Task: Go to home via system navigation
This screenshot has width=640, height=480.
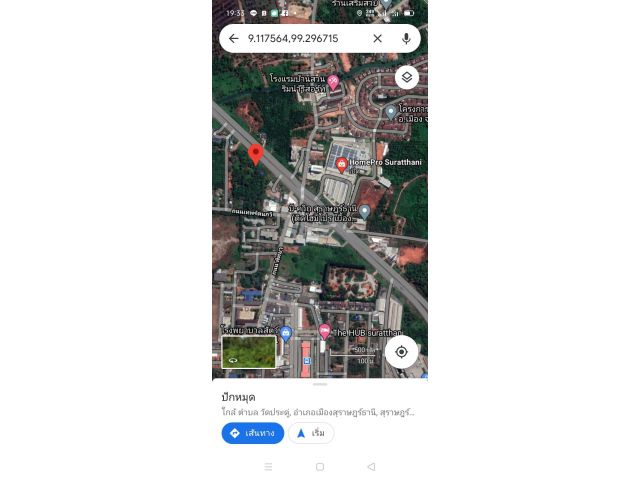Action: point(320,466)
